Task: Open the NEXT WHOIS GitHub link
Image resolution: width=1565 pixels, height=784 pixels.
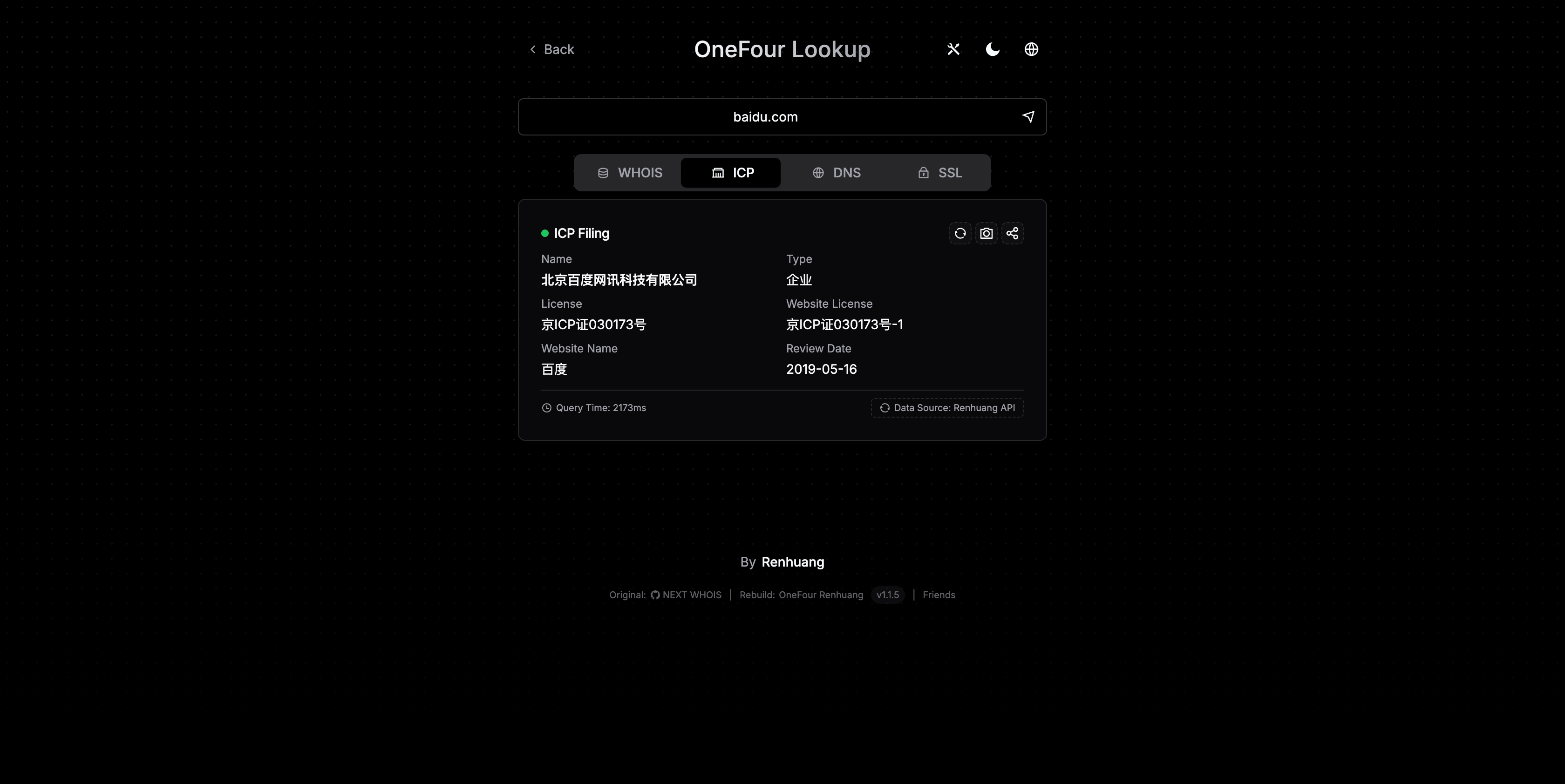Action: click(686, 595)
